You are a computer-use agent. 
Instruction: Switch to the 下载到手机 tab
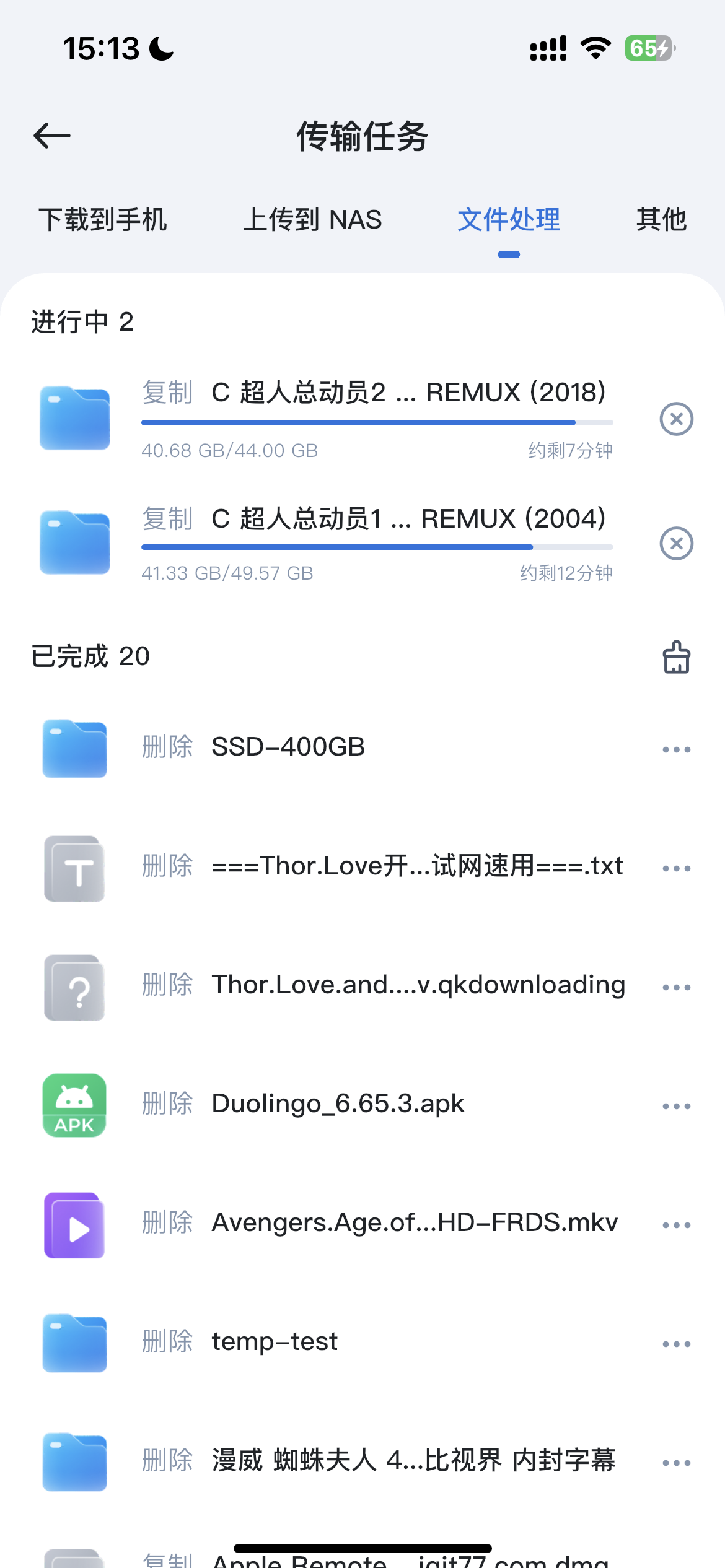[103, 220]
